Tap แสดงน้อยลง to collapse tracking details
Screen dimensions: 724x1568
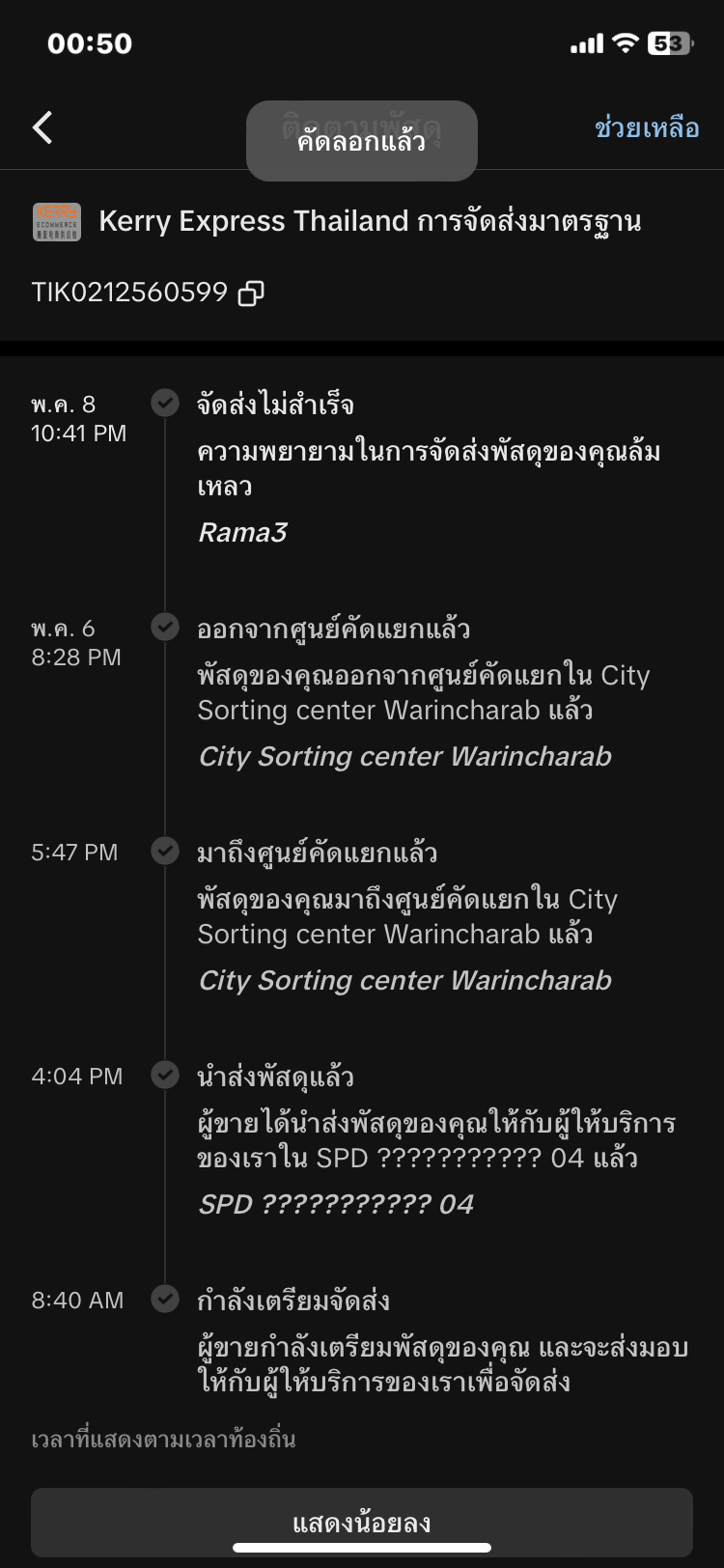(x=362, y=1523)
